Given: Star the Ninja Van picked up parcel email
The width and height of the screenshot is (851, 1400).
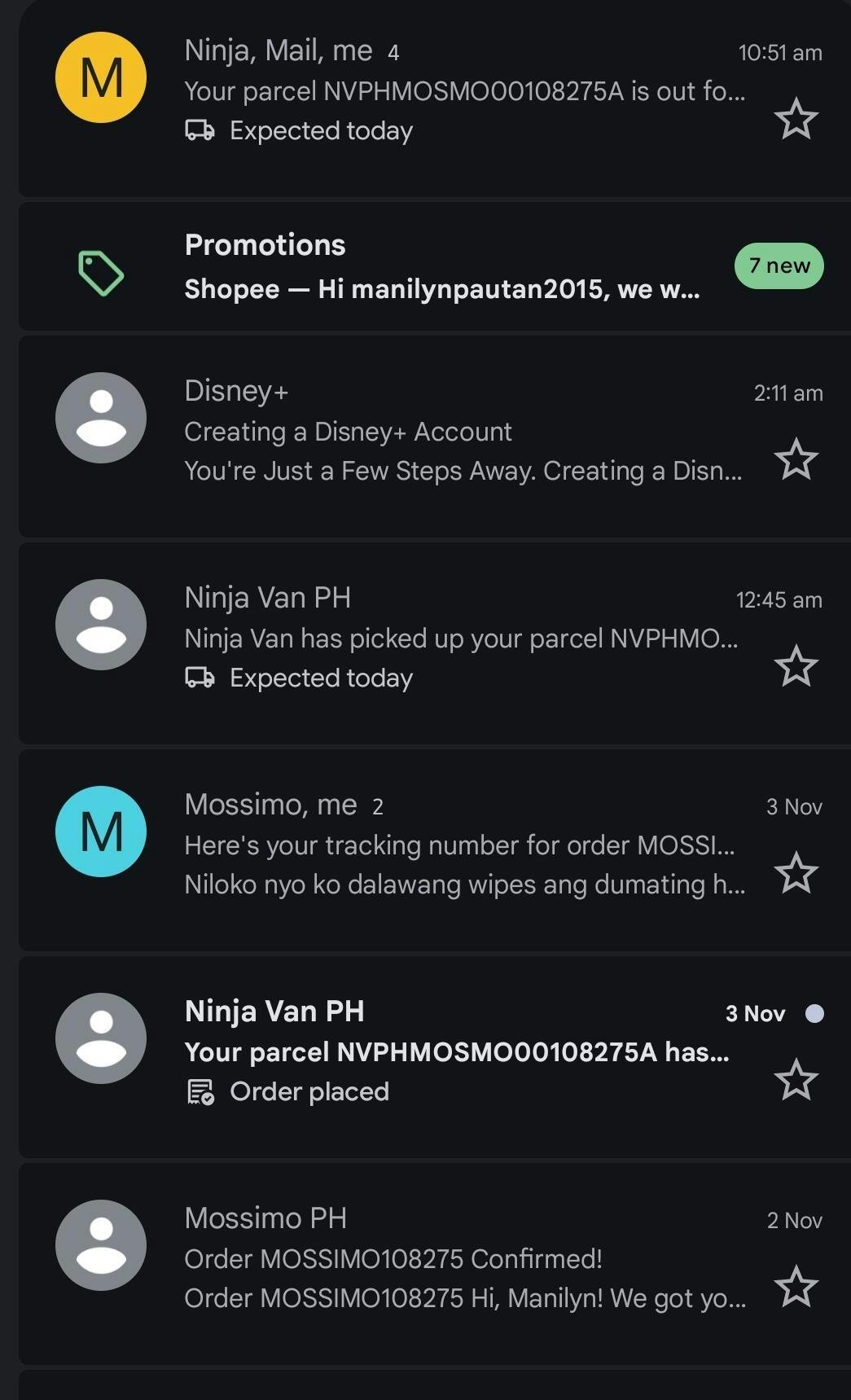Looking at the screenshot, I should click(795, 666).
